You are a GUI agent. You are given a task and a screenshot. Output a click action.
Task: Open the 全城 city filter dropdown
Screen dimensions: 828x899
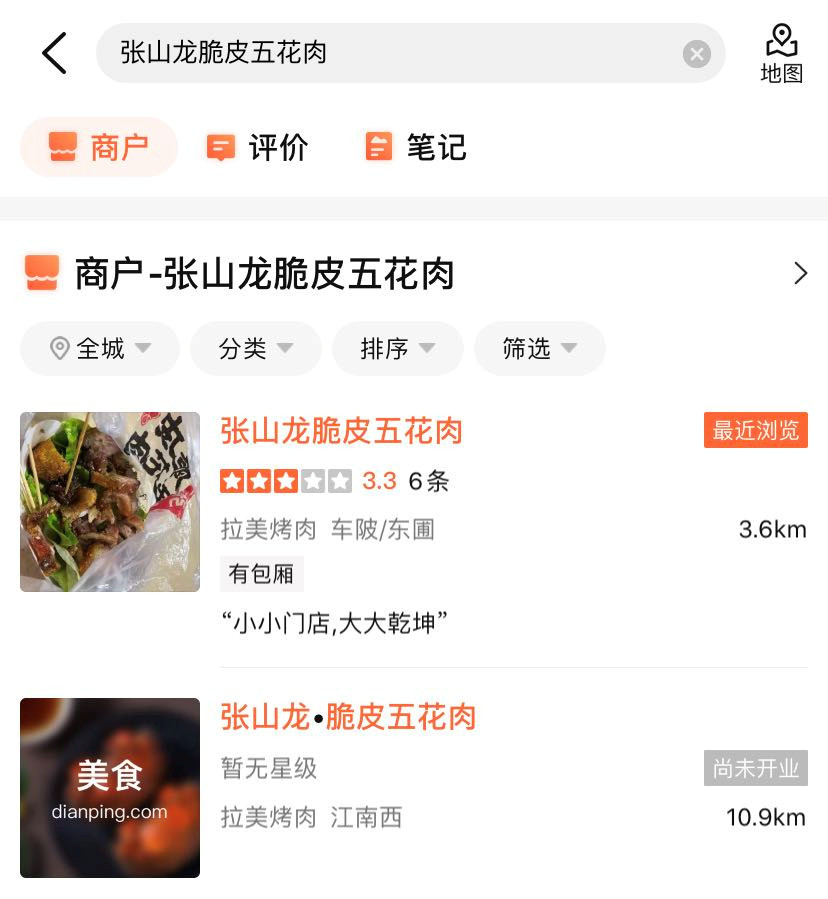coord(99,348)
